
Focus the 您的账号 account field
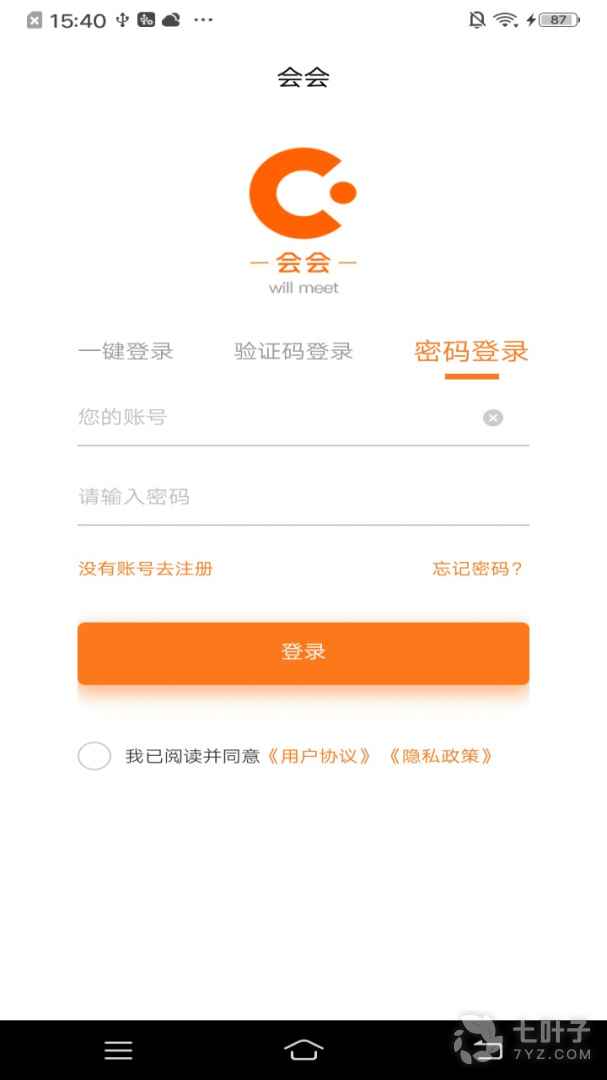click(x=270, y=417)
